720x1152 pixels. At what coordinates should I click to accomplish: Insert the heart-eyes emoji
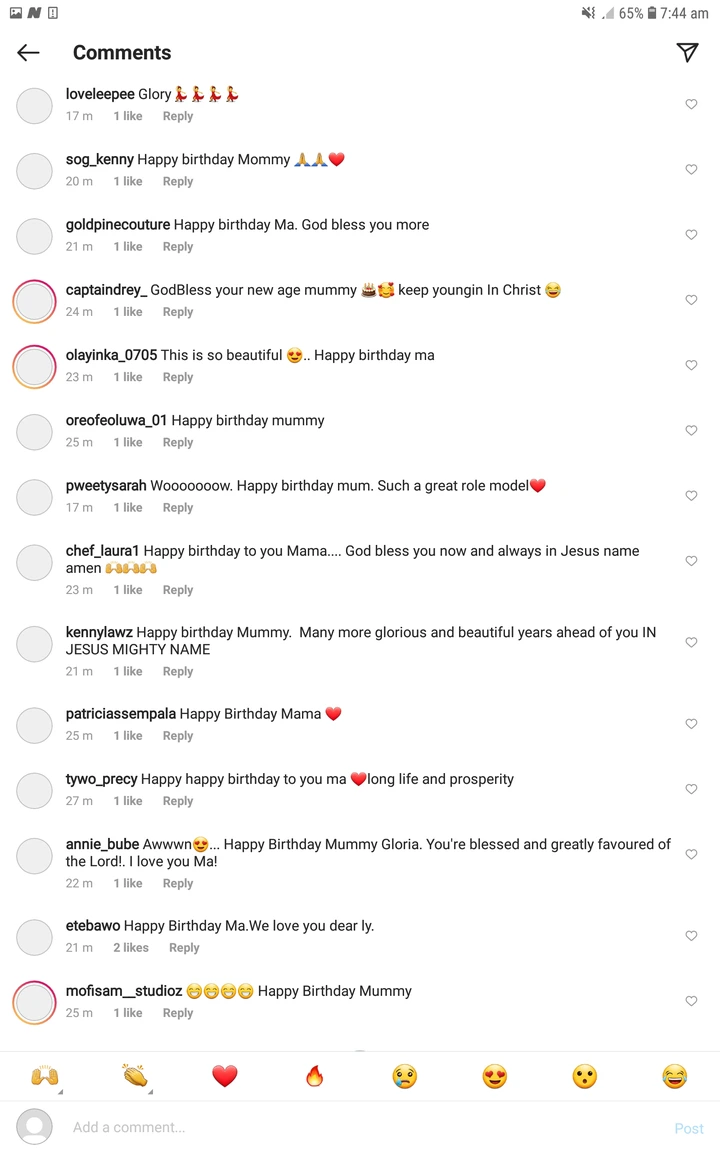tap(495, 1076)
